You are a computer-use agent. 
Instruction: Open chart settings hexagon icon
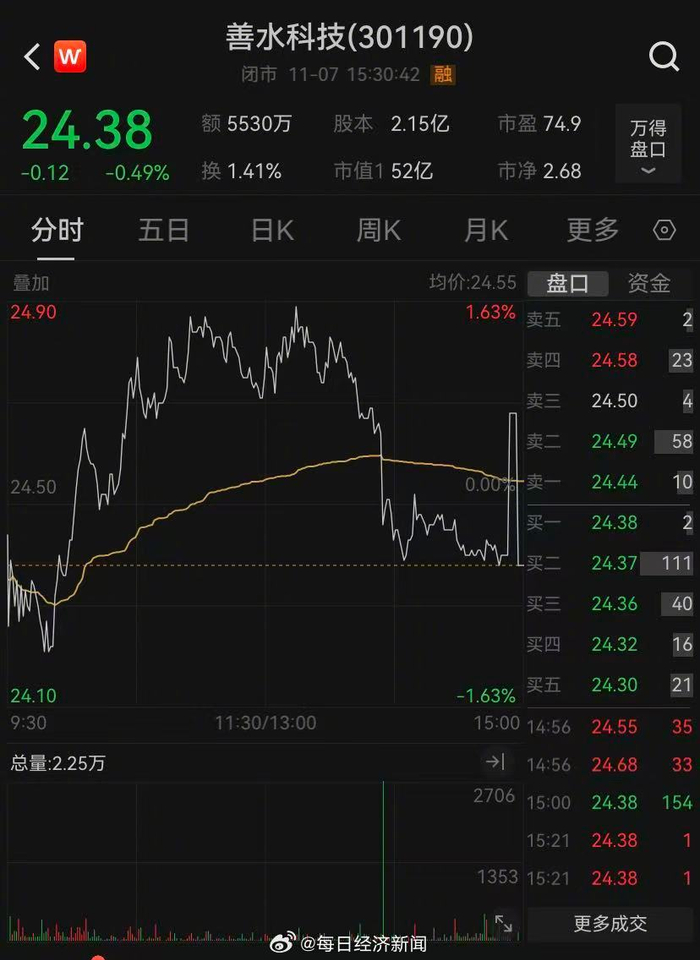click(x=664, y=231)
